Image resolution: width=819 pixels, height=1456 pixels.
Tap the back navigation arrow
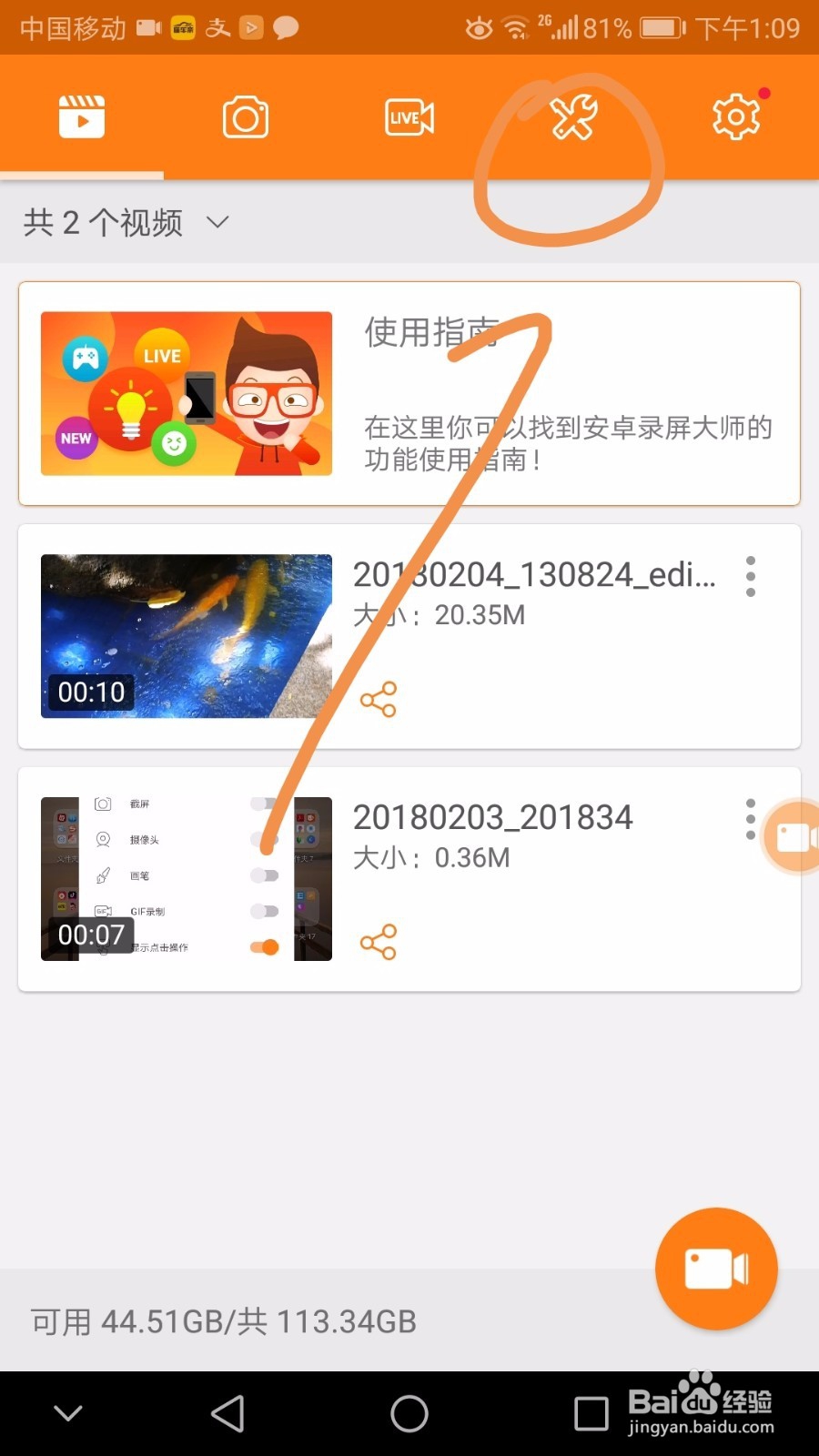pyautogui.click(x=227, y=1413)
